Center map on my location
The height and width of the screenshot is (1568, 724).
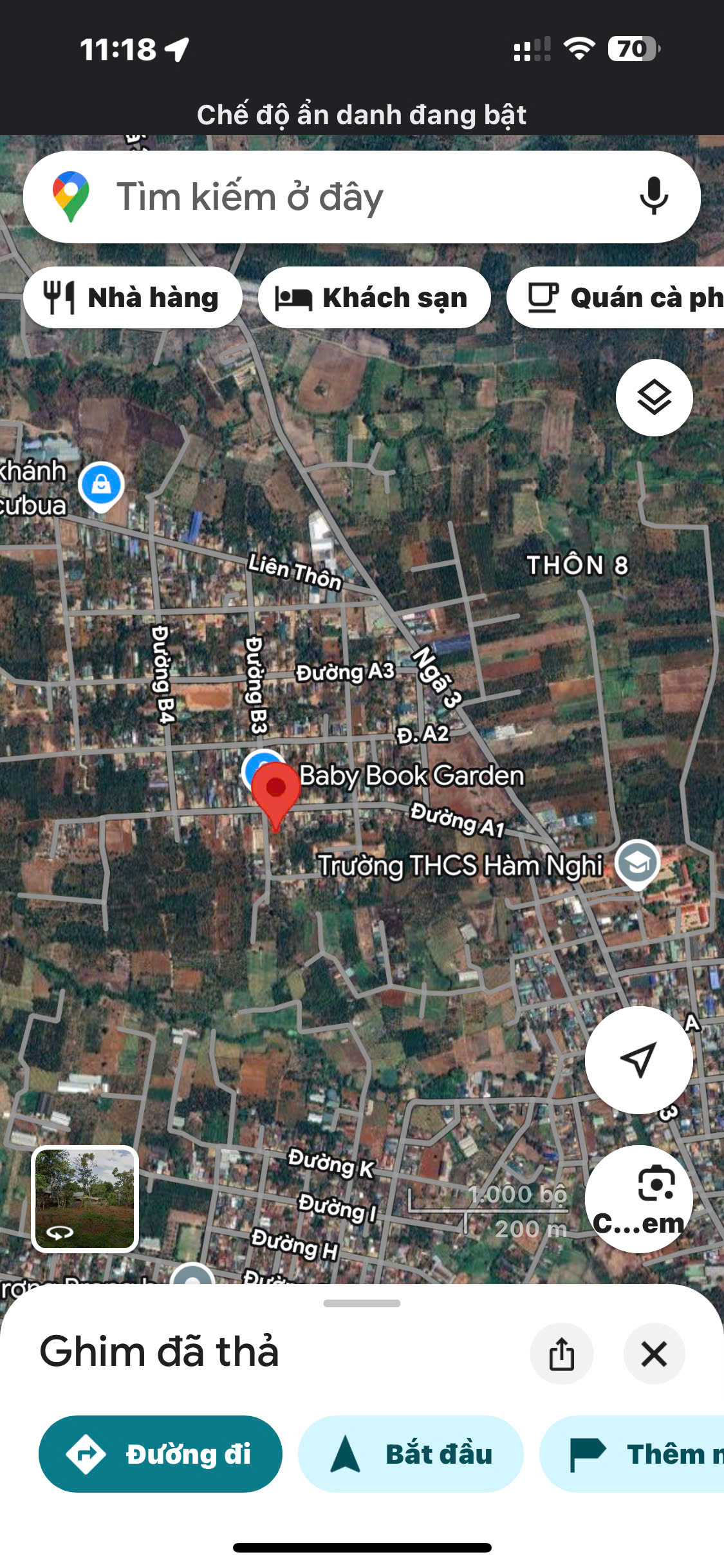(x=638, y=1059)
